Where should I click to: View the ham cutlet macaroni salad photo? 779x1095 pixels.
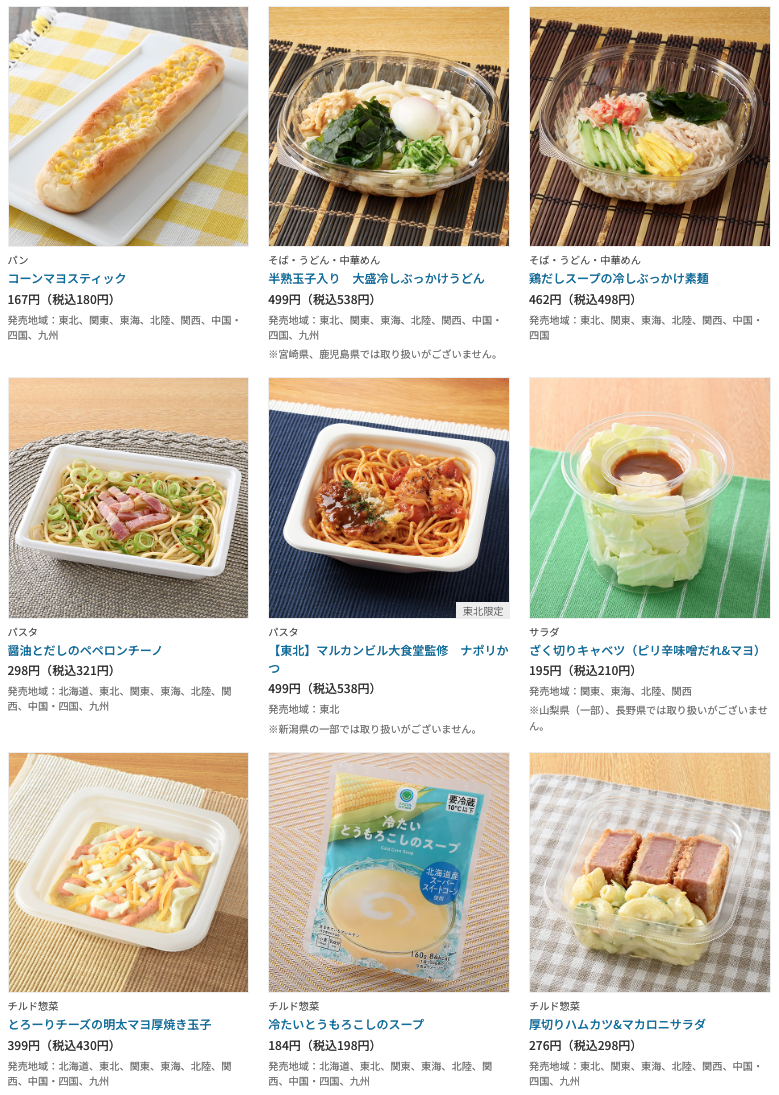649,872
